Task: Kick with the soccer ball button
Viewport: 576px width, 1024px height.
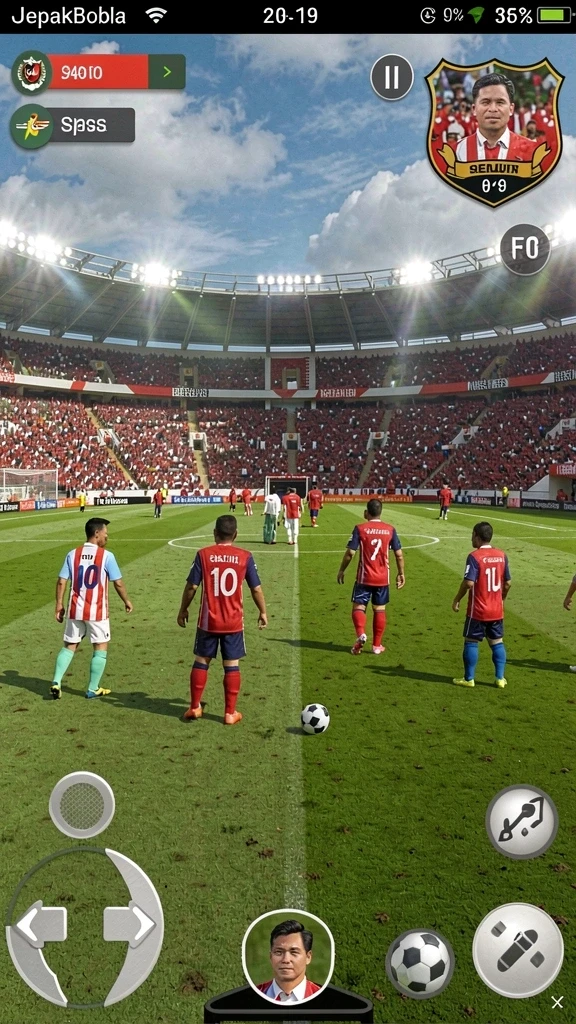Action: click(x=419, y=963)
